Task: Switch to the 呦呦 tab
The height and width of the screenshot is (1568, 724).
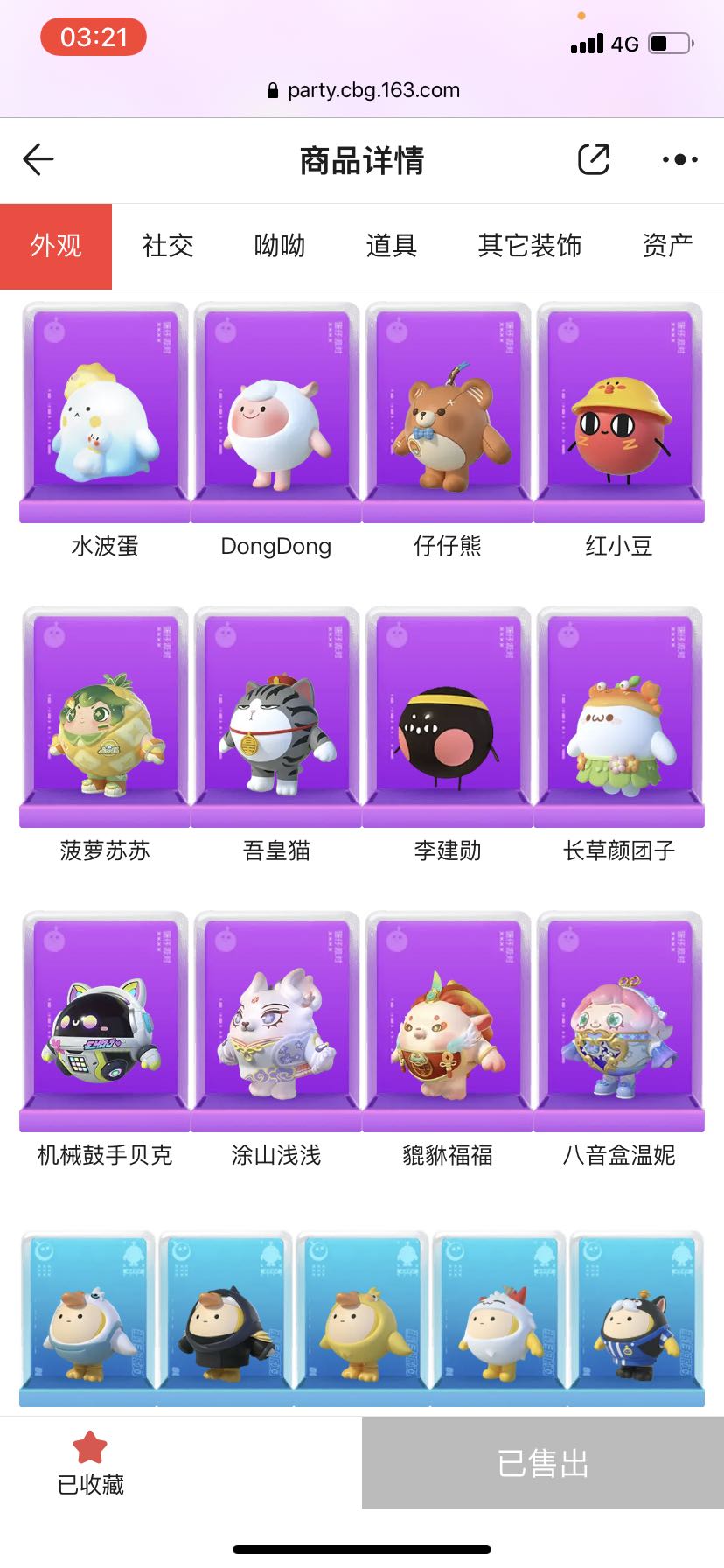Action: click(280, 246)
